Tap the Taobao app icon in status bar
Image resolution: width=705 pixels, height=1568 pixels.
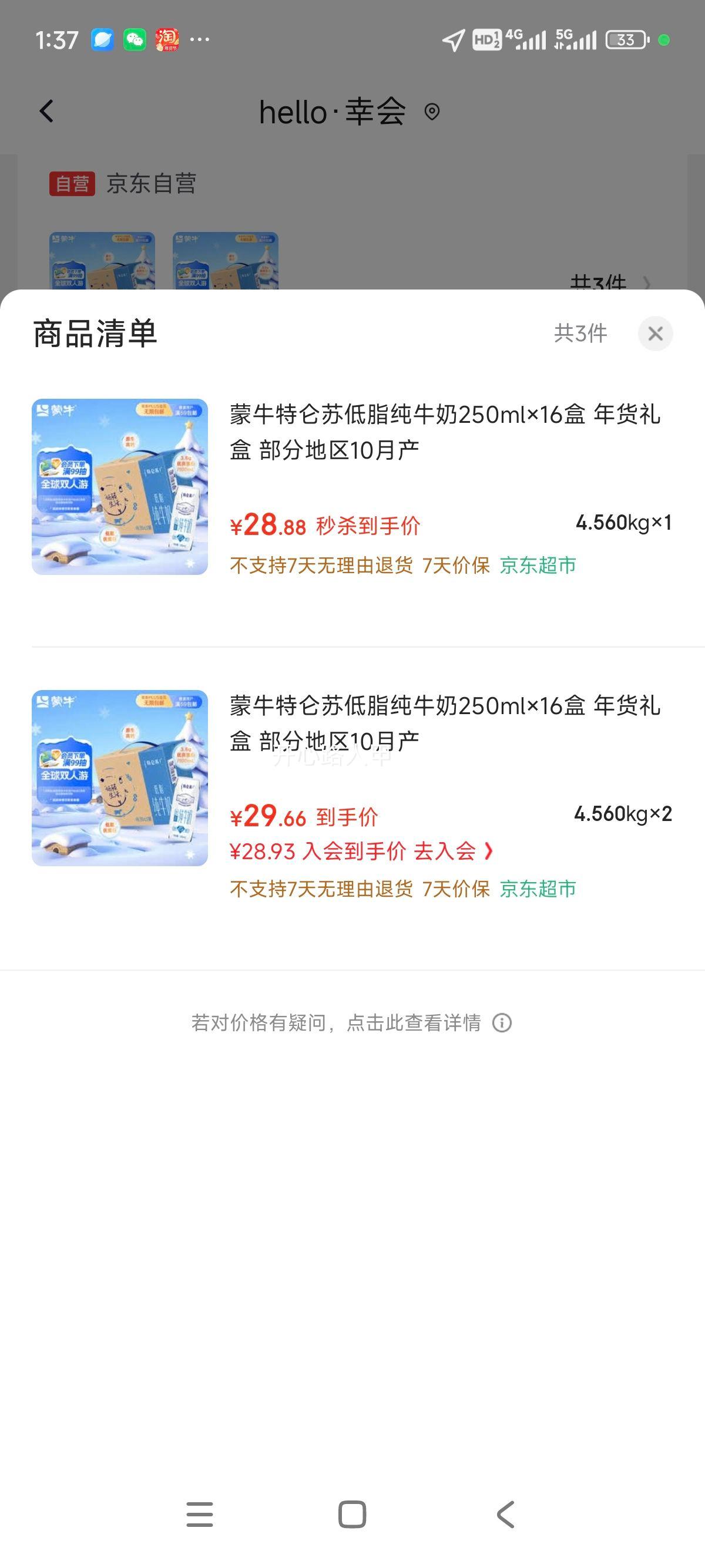click(x=168, y=40)
